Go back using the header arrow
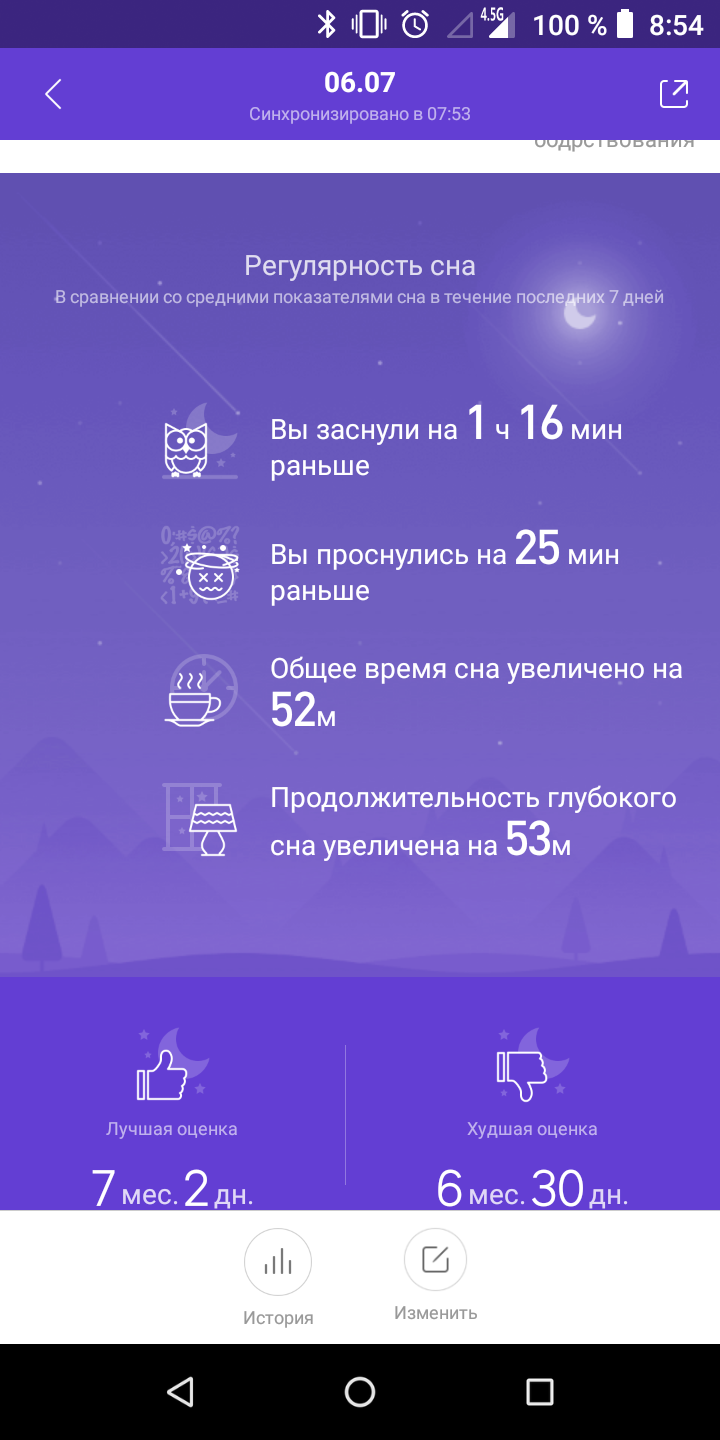720x1440 pixels. (54, 94)
